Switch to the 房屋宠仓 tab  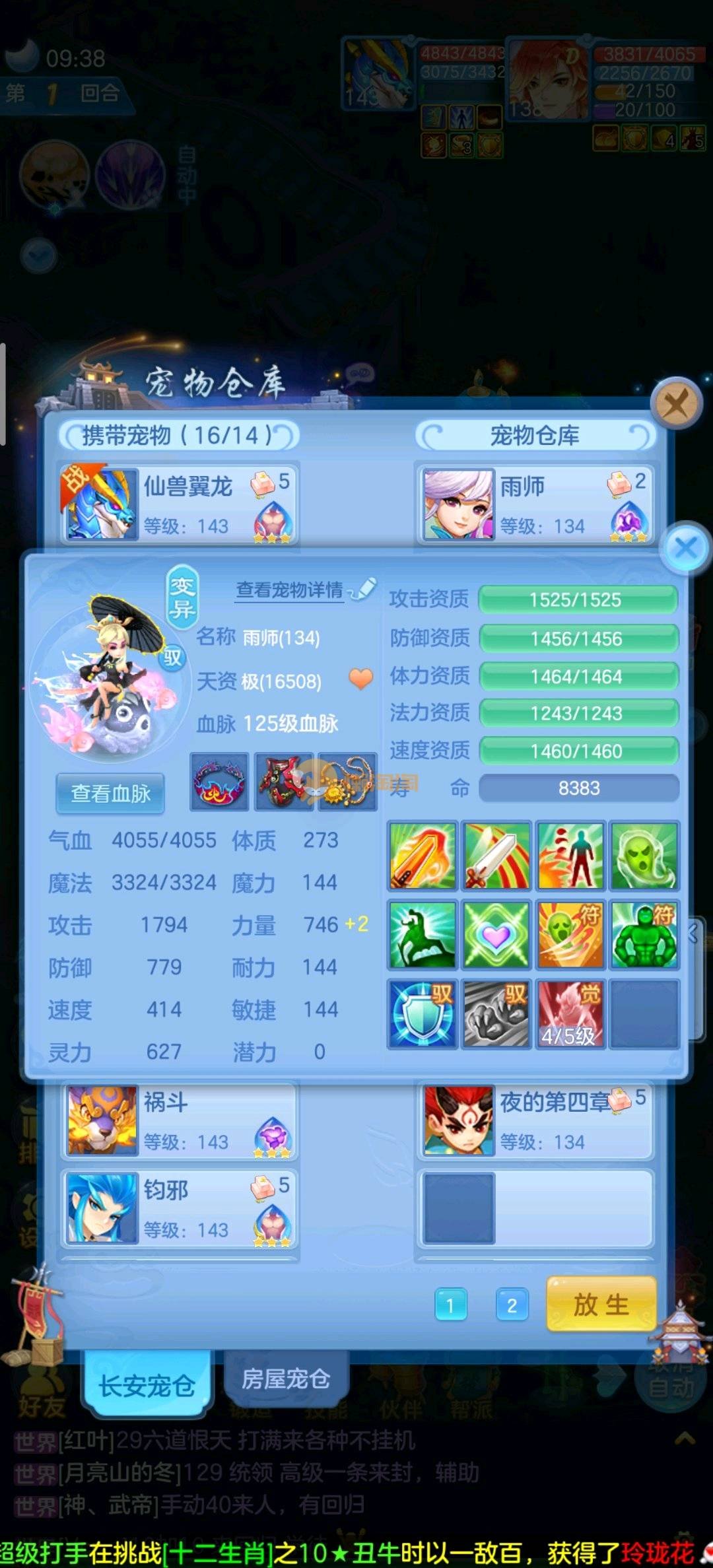[x=285, y=1379]
